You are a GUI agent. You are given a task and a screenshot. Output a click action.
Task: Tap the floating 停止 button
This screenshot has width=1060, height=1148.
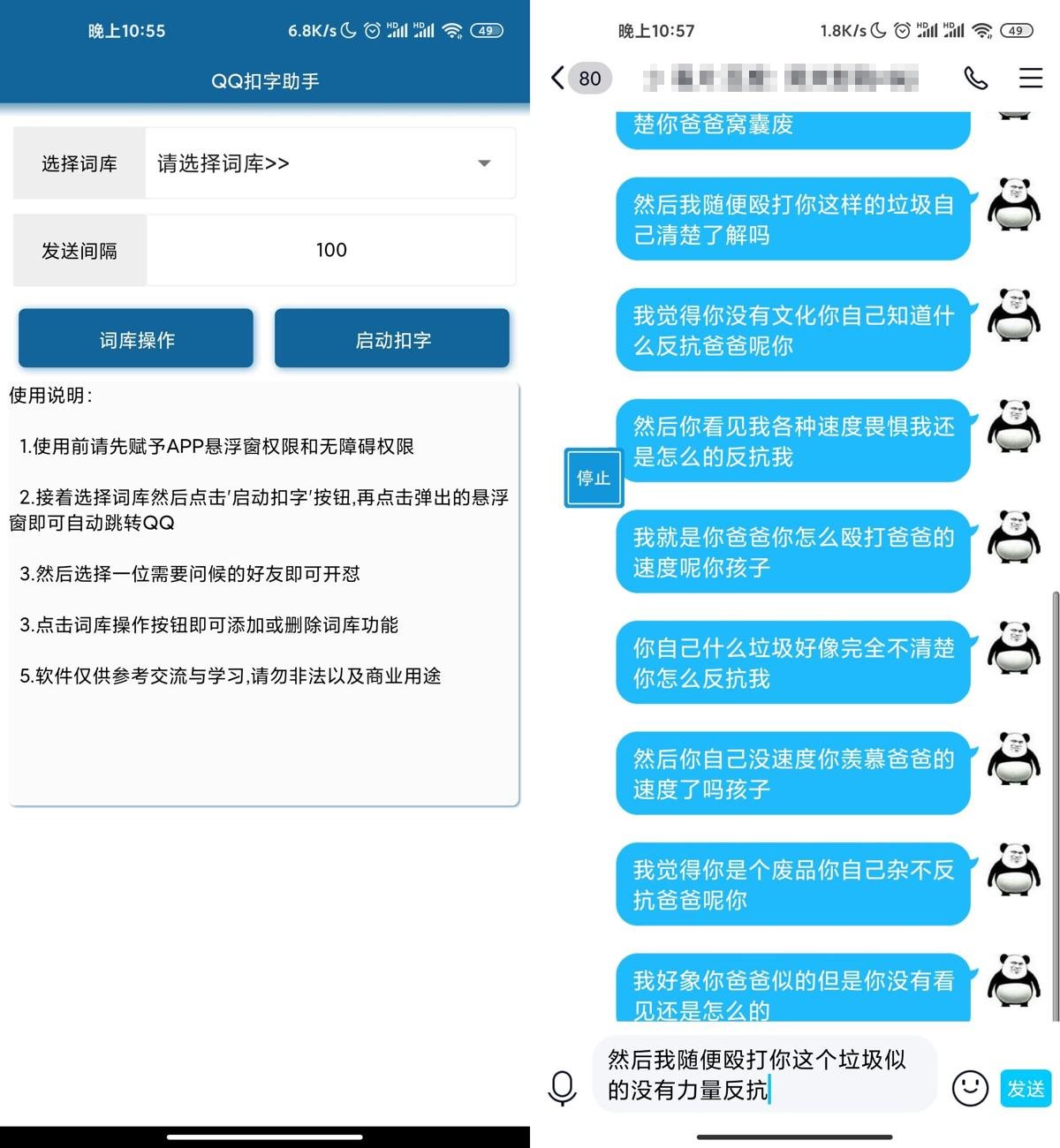(594, 478)
